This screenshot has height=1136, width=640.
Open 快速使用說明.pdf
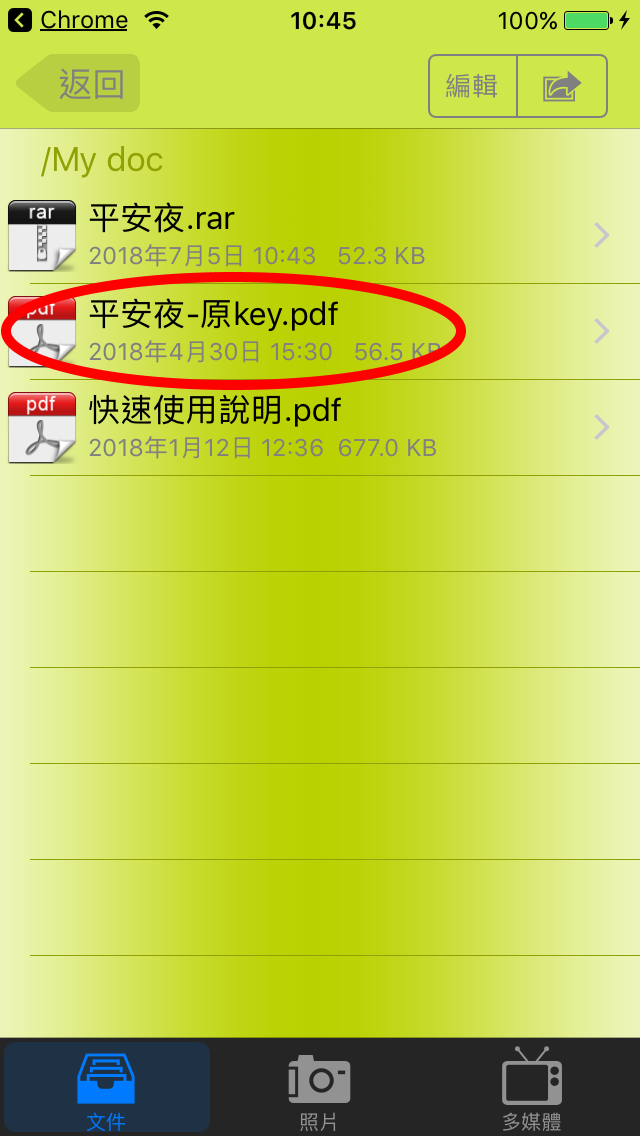click(320, 427)
